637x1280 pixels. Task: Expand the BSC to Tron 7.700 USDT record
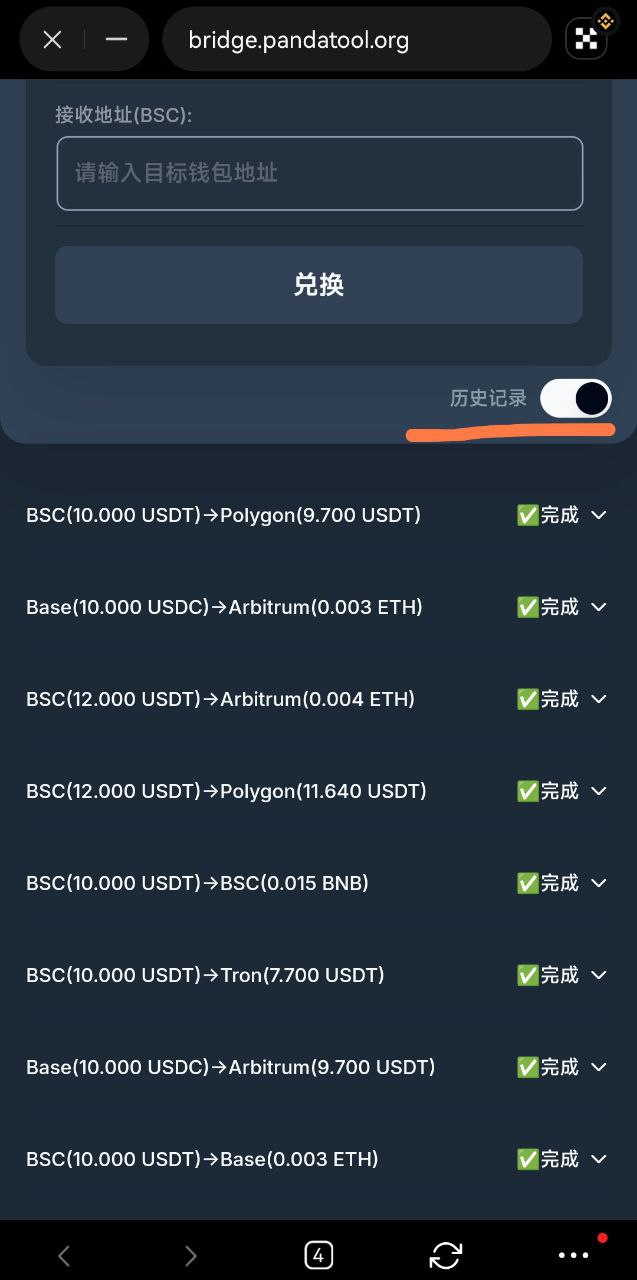[x=599, y=975]
